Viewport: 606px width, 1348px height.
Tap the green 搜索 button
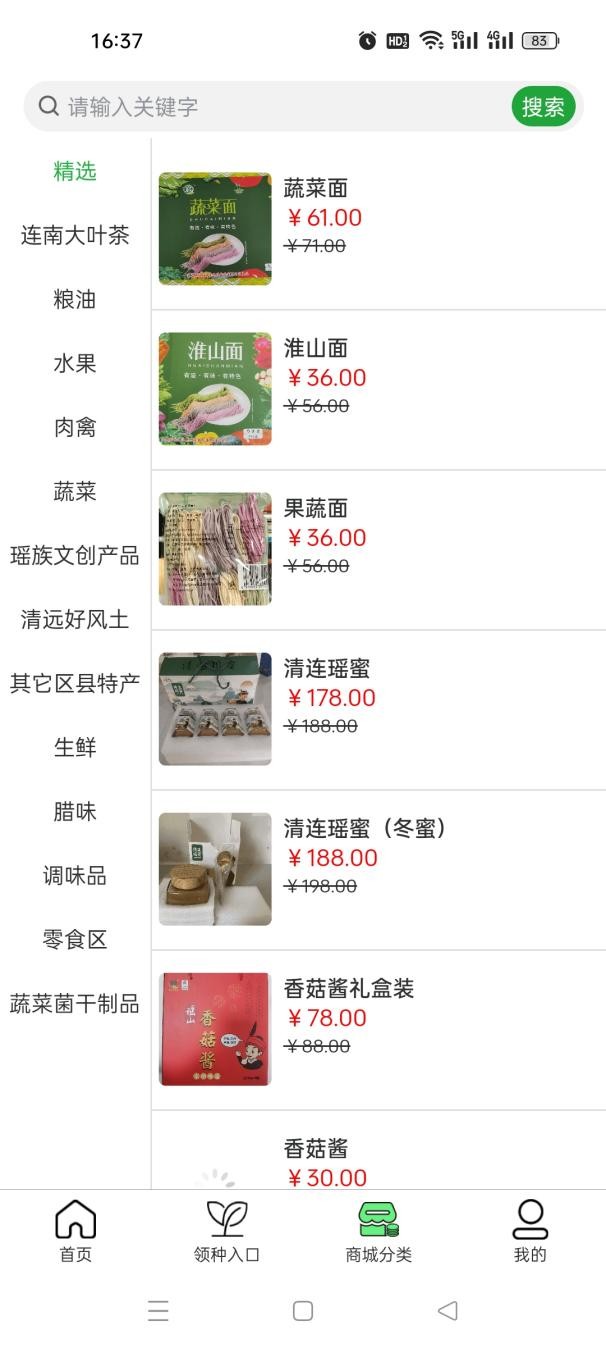click(x=543, y=107)
